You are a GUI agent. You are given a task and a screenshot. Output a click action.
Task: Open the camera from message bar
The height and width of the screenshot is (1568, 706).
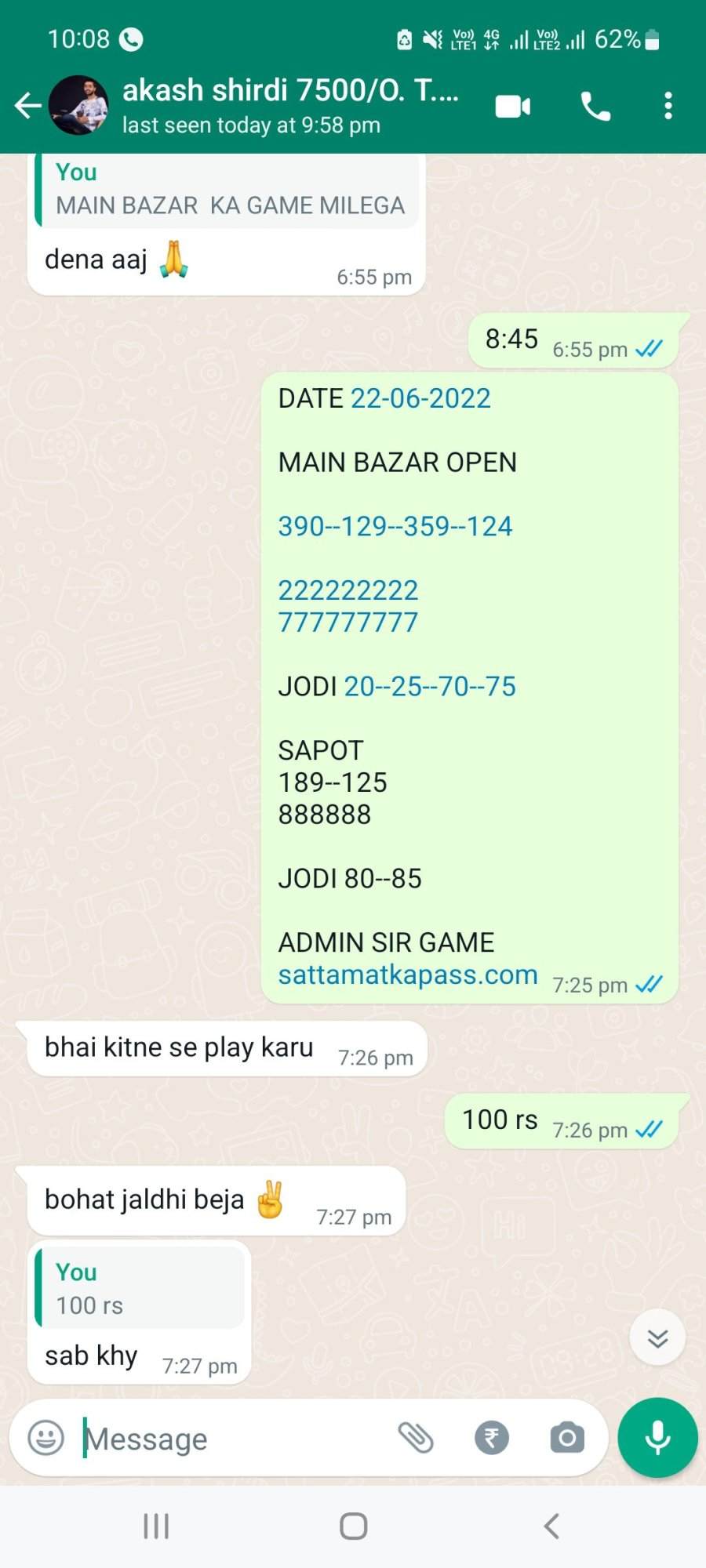coord(566,1438)
